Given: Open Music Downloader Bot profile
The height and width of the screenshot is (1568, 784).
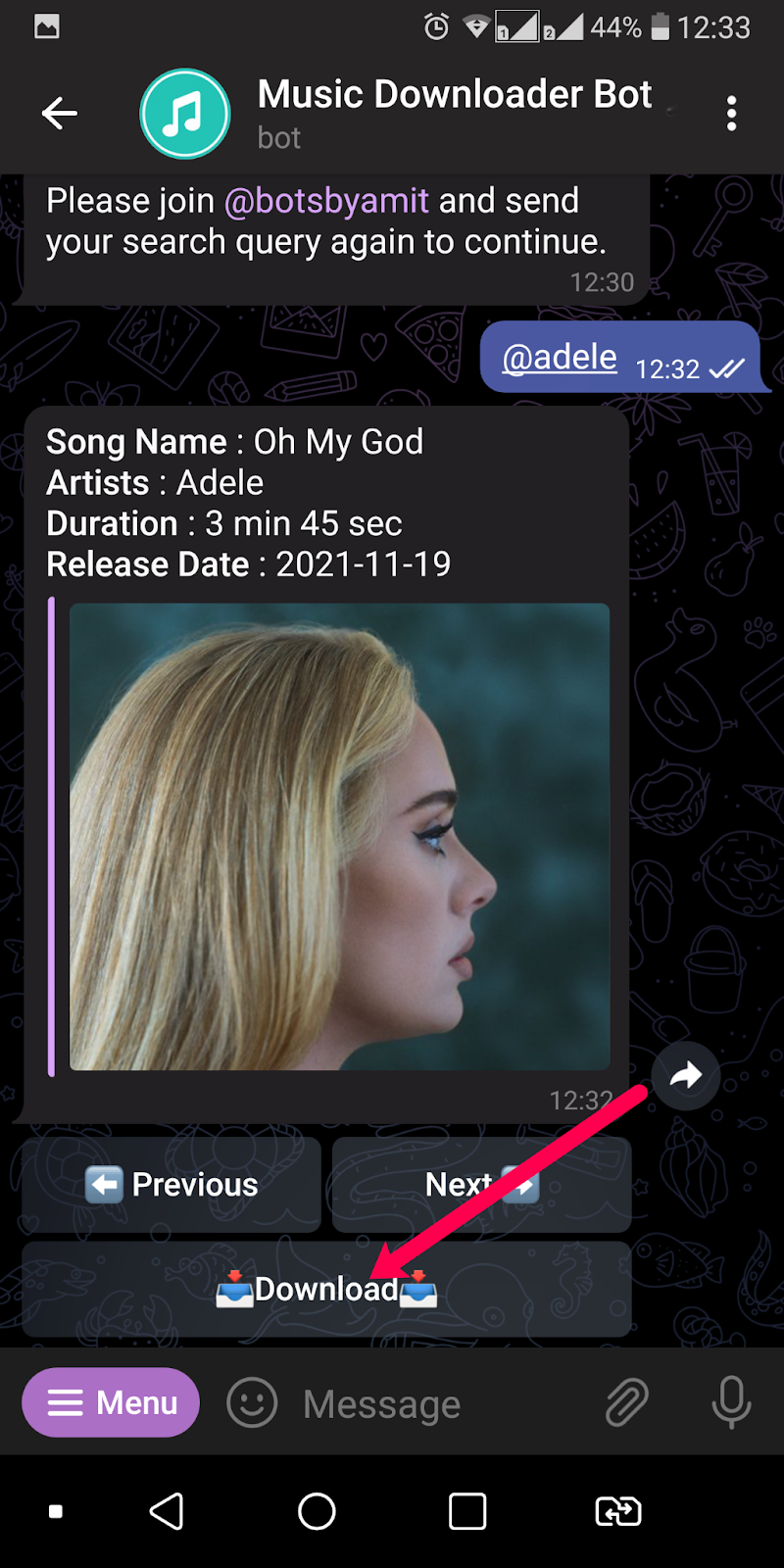Looking at the screenshot, I should point(453,114).
